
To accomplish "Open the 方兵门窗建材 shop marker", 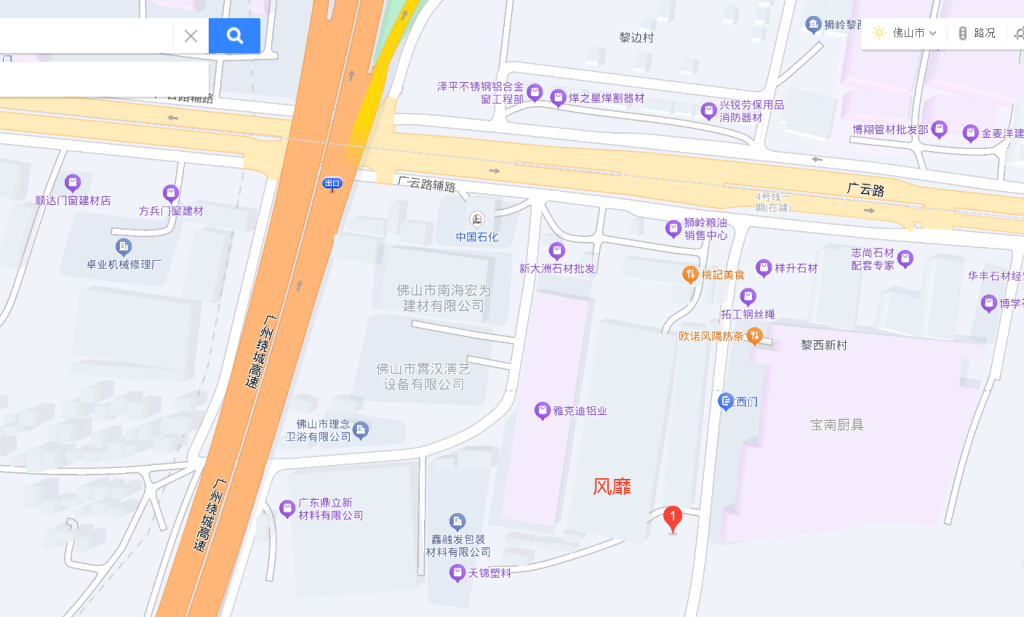I will pyautogui.click(x=171, y=193).
